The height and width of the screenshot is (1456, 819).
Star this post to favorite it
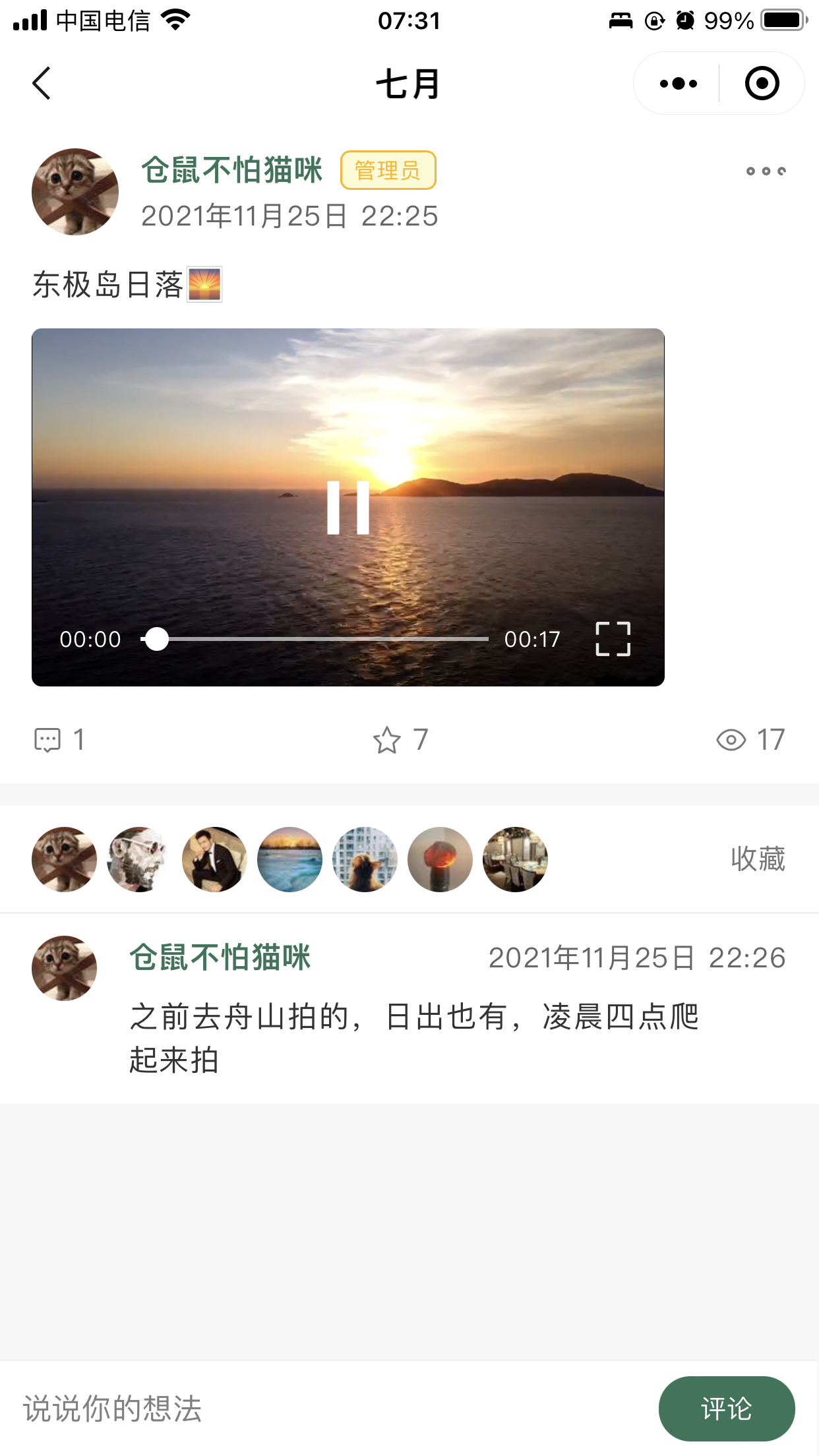[387, 740]
